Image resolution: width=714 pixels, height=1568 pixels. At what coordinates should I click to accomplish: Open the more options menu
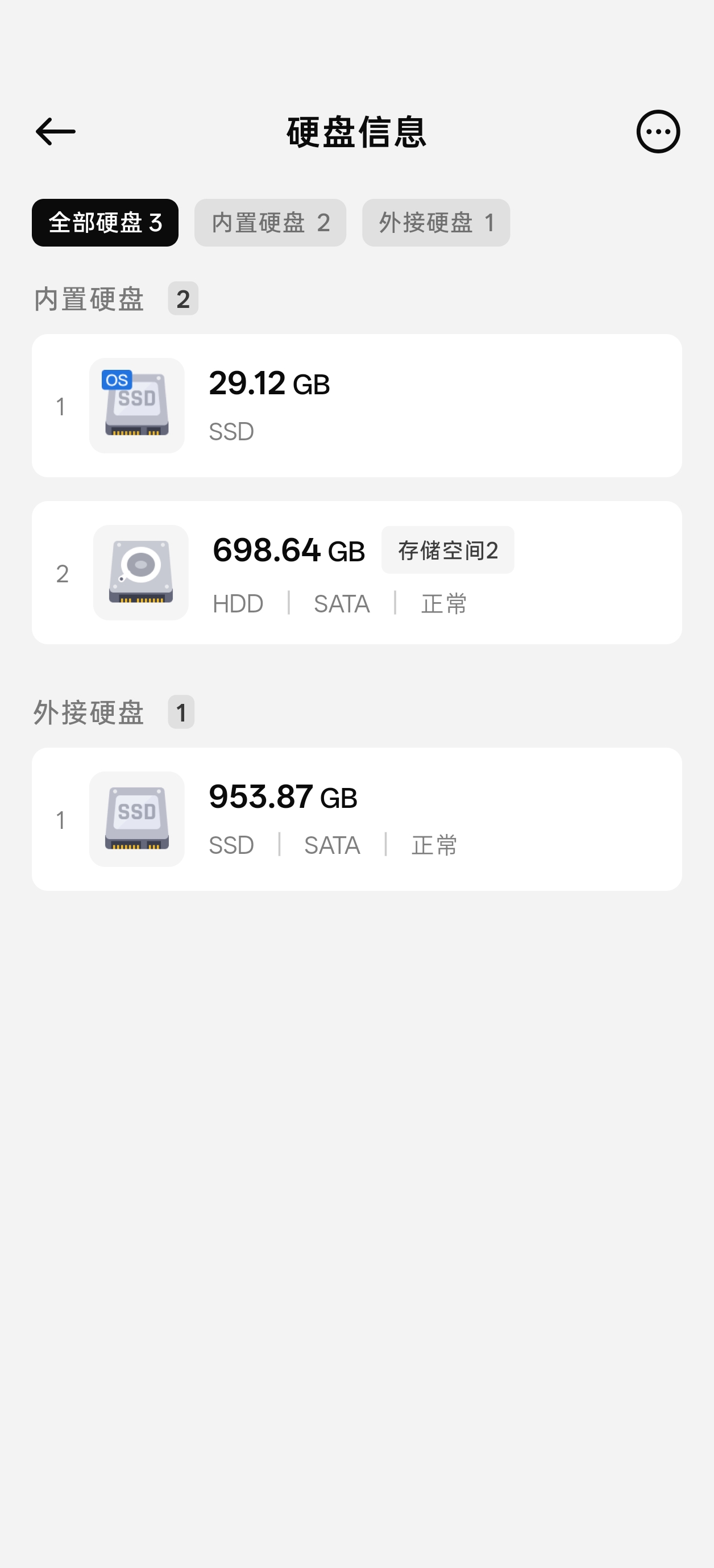(x=658, y=131)
